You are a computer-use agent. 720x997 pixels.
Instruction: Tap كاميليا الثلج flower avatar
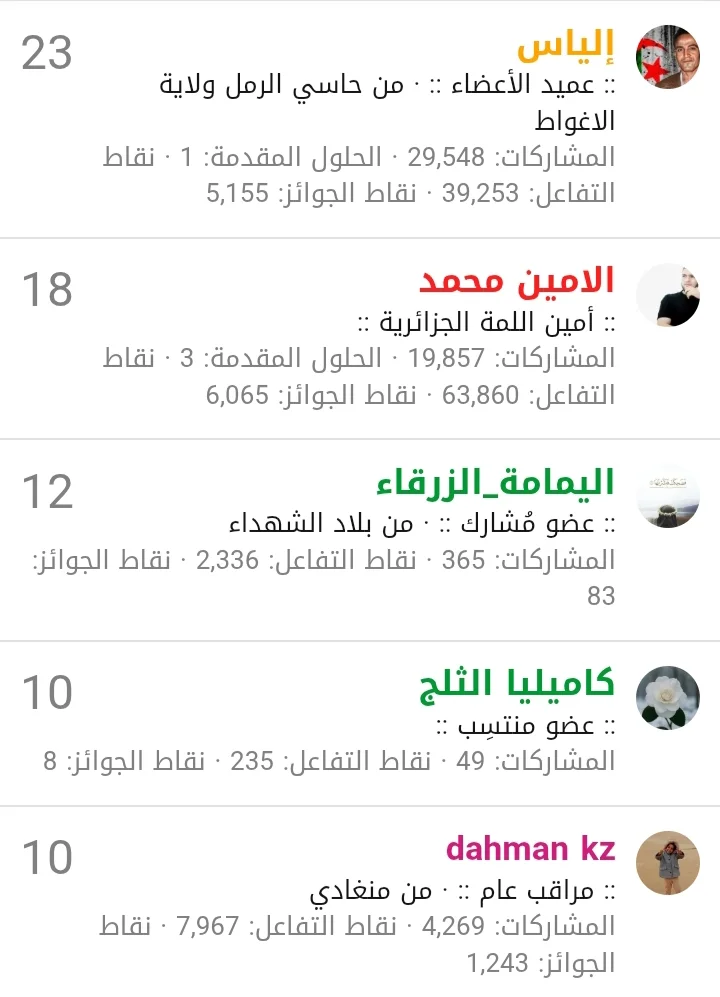668,698
